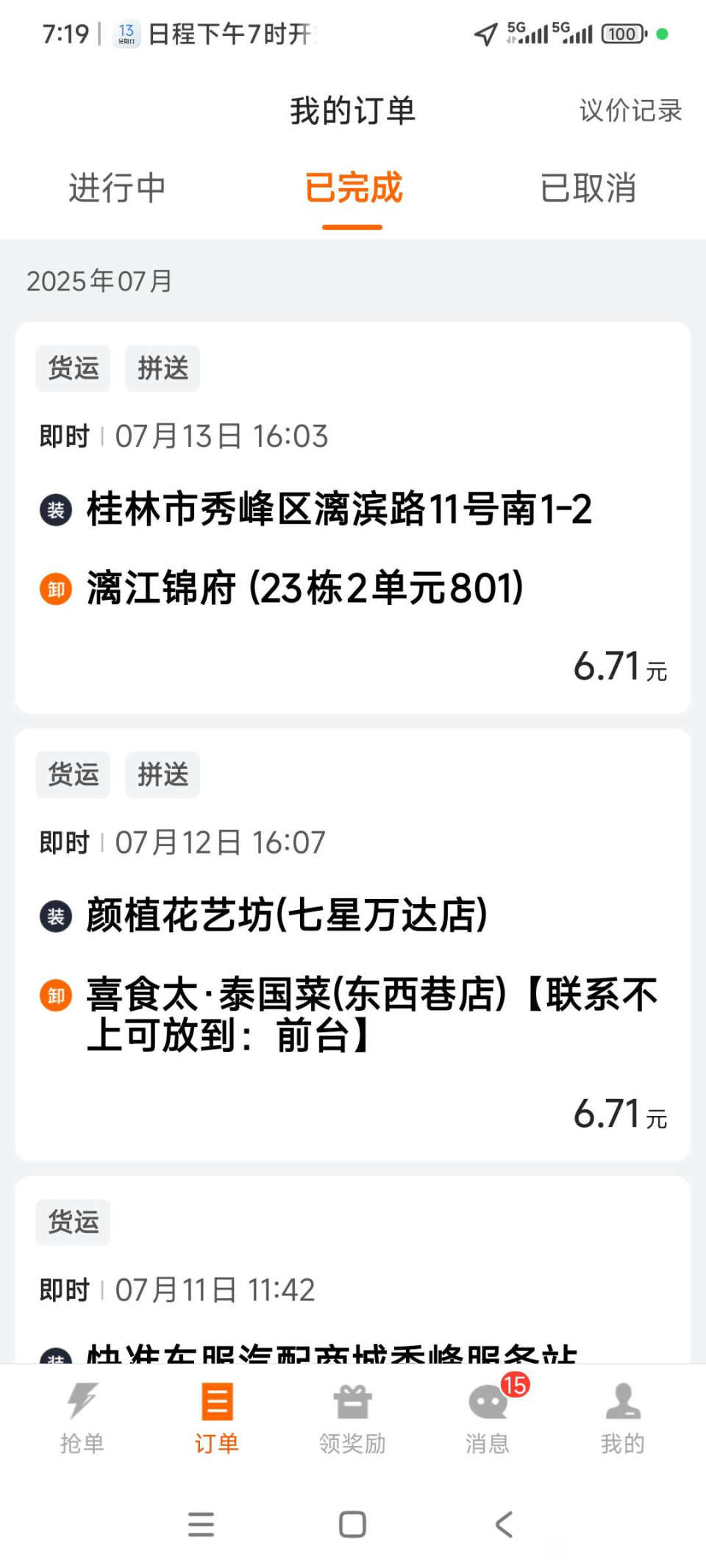Switch to the 我的 profile tab
706x1568 pixels.
(623, 1419)
